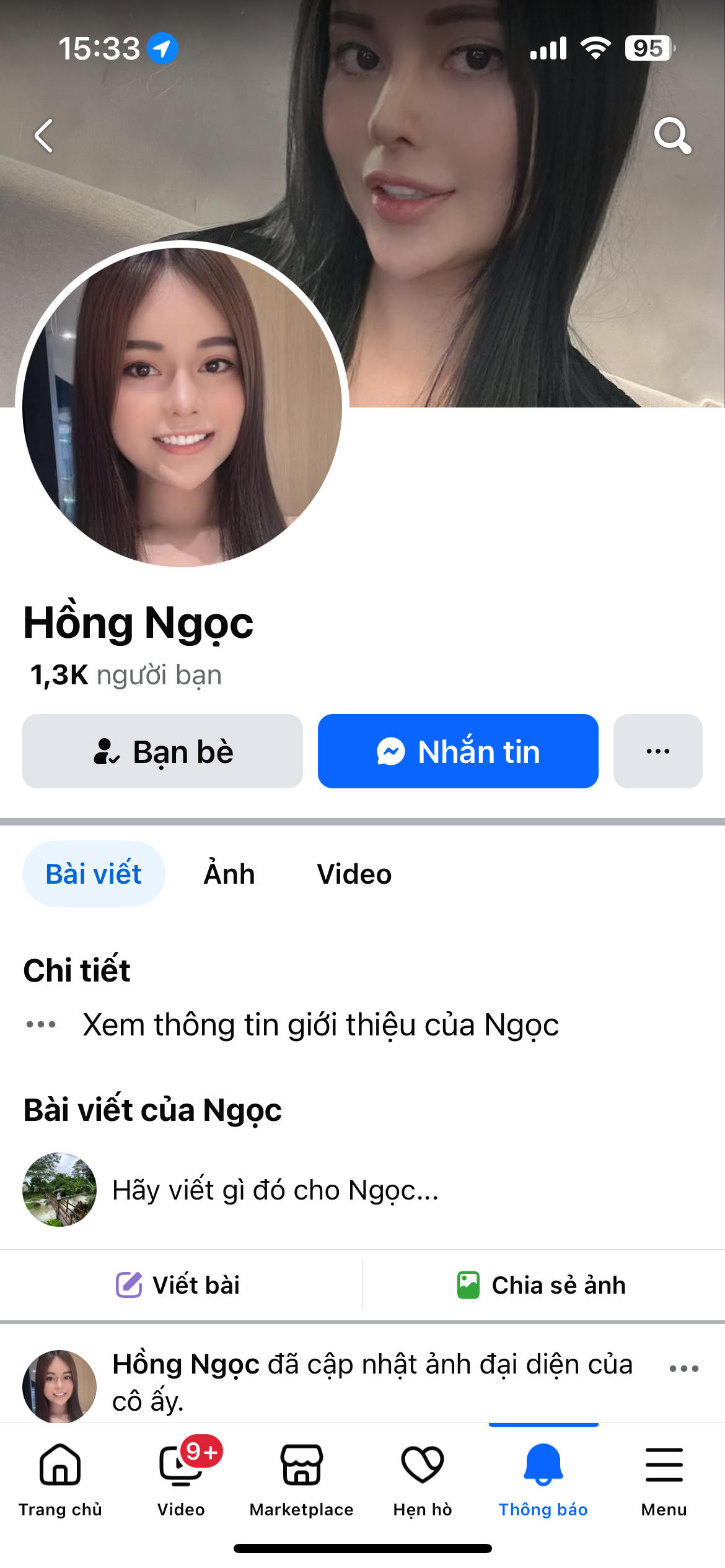Screen dimensions: 725x1568
Task: Open Xem thông tin giới thiệu của Ngọc
Action: point(320,1024)
